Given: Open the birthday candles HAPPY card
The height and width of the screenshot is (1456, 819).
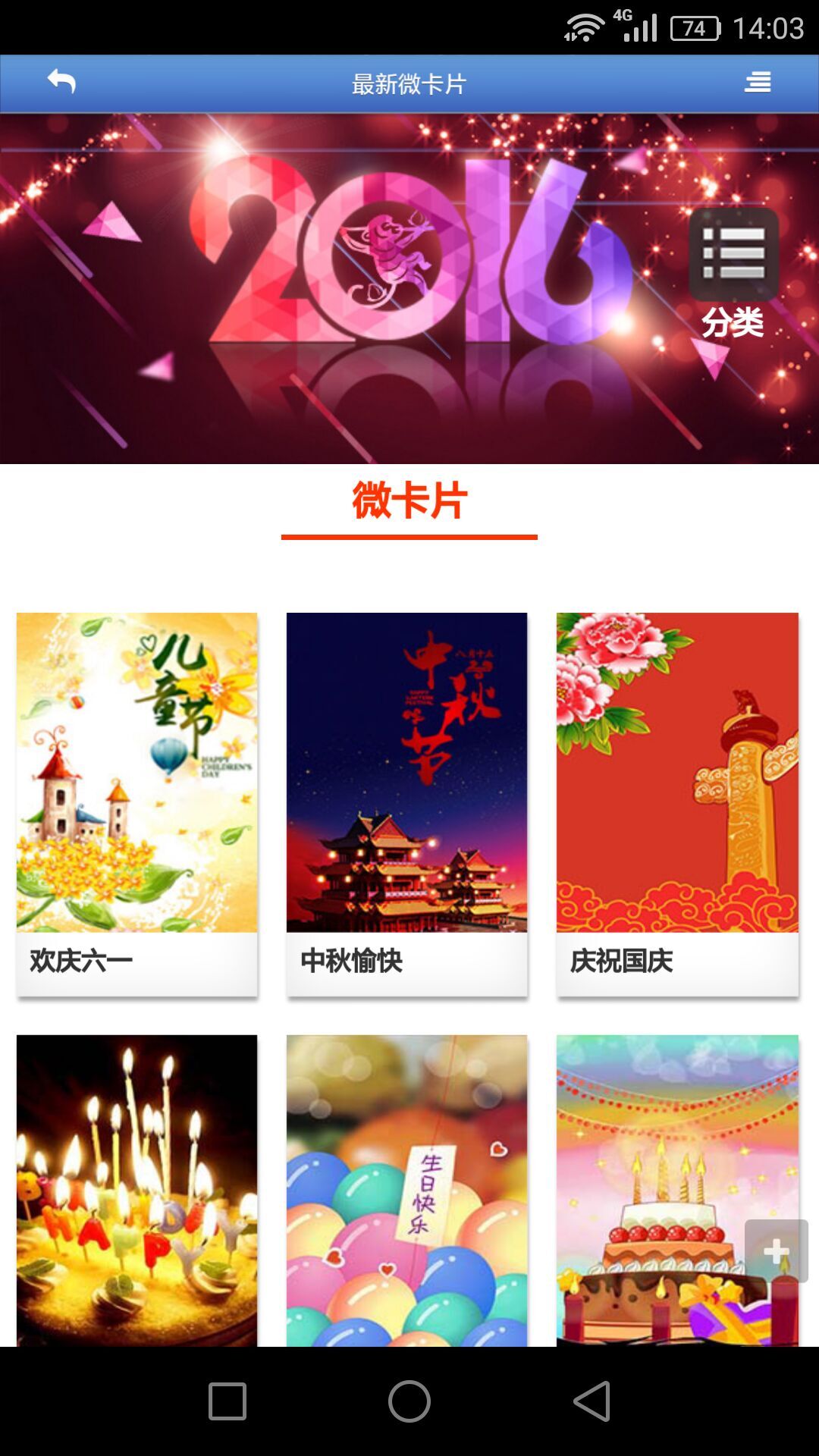Looking at the screenshot, I should click(137, 1190).
